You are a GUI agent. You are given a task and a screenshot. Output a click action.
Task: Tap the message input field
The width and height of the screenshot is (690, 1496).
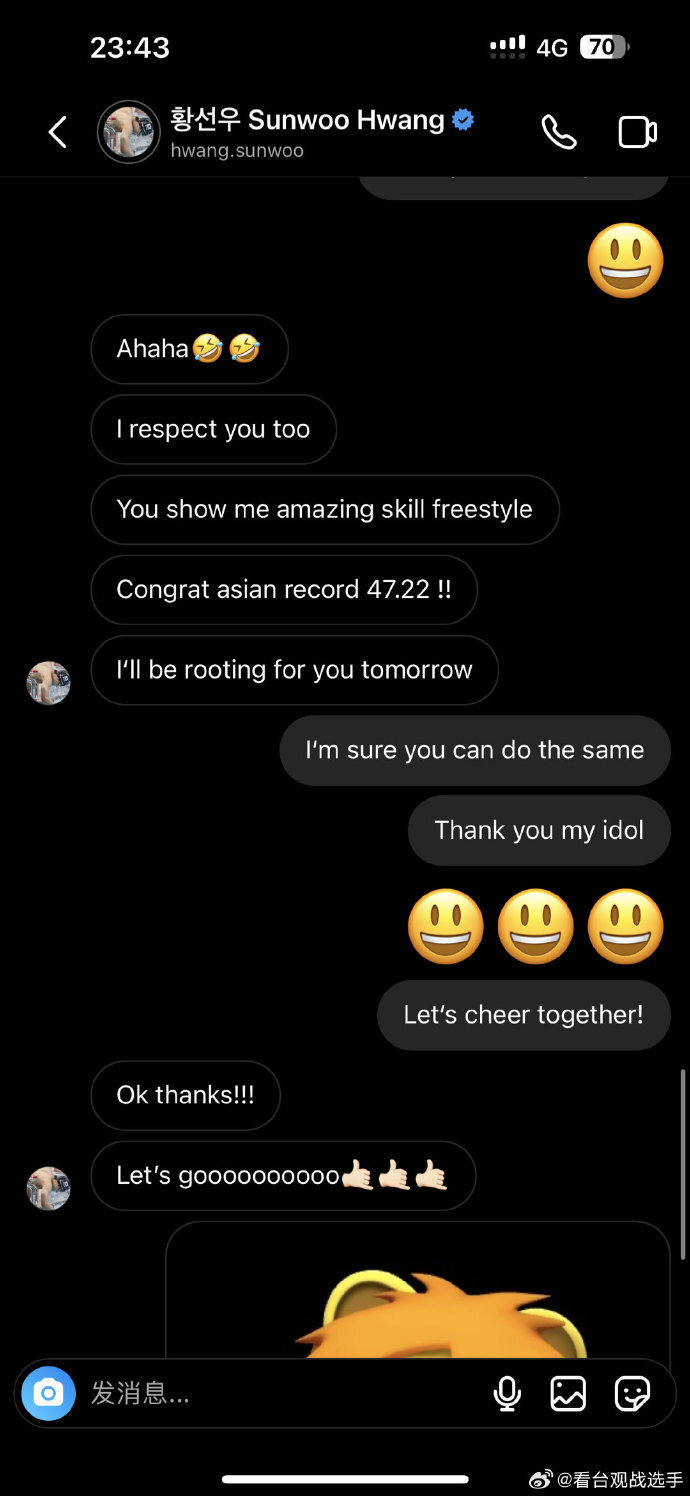[x=280, y=1393]
